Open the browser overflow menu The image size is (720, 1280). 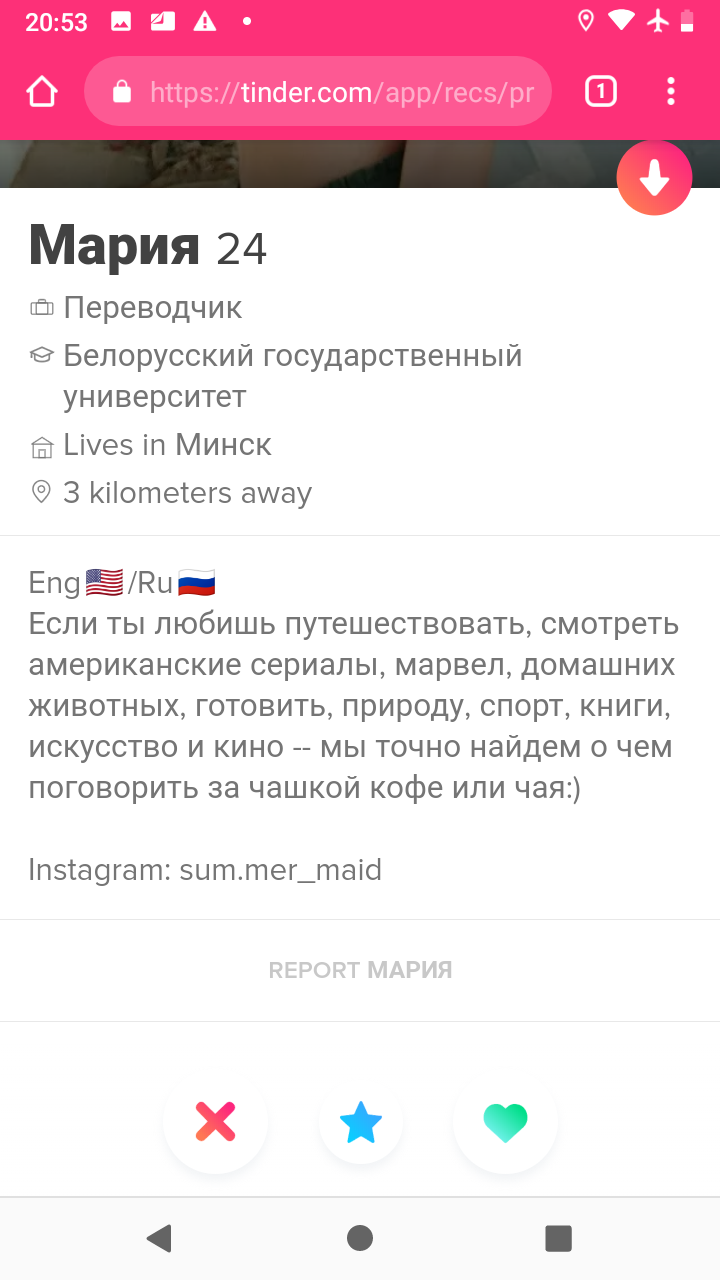[x=671, y=92]
